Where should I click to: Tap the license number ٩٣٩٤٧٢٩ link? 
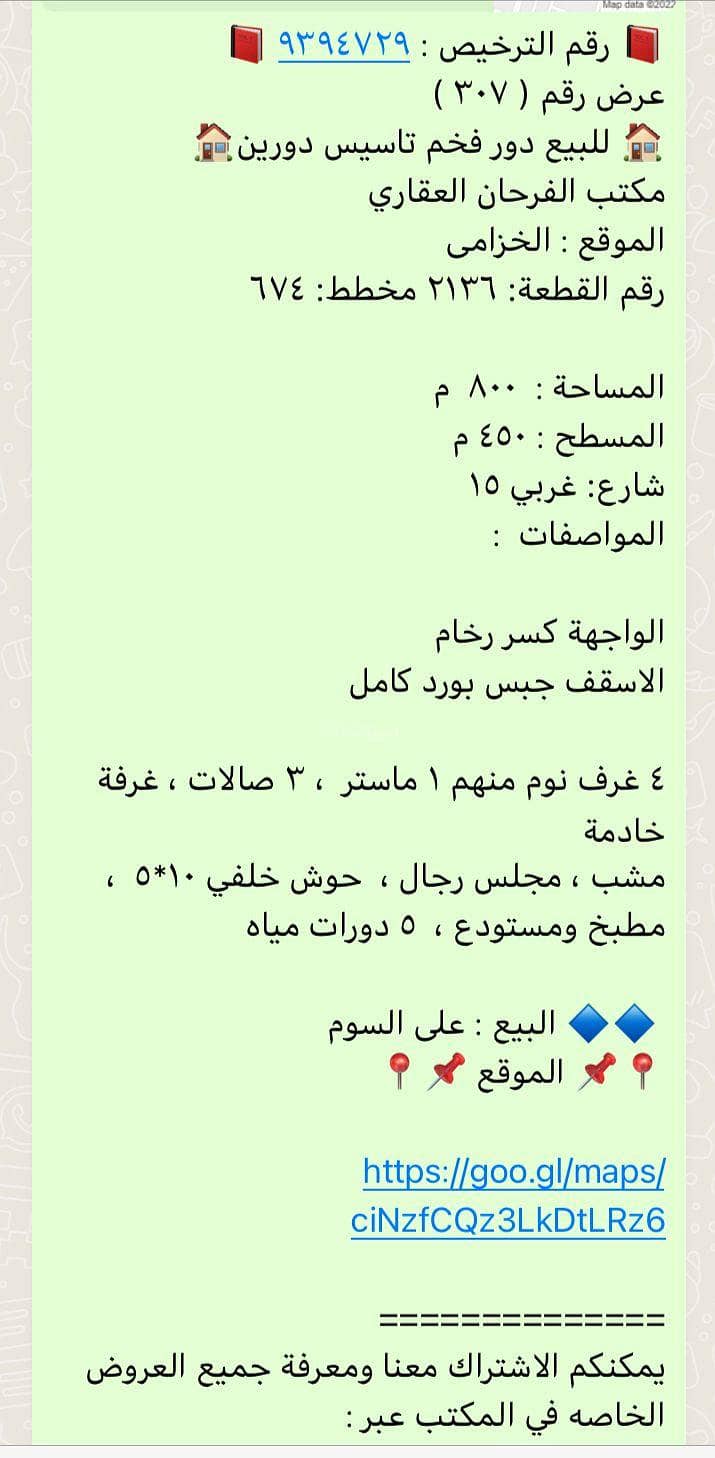[343, 43]
